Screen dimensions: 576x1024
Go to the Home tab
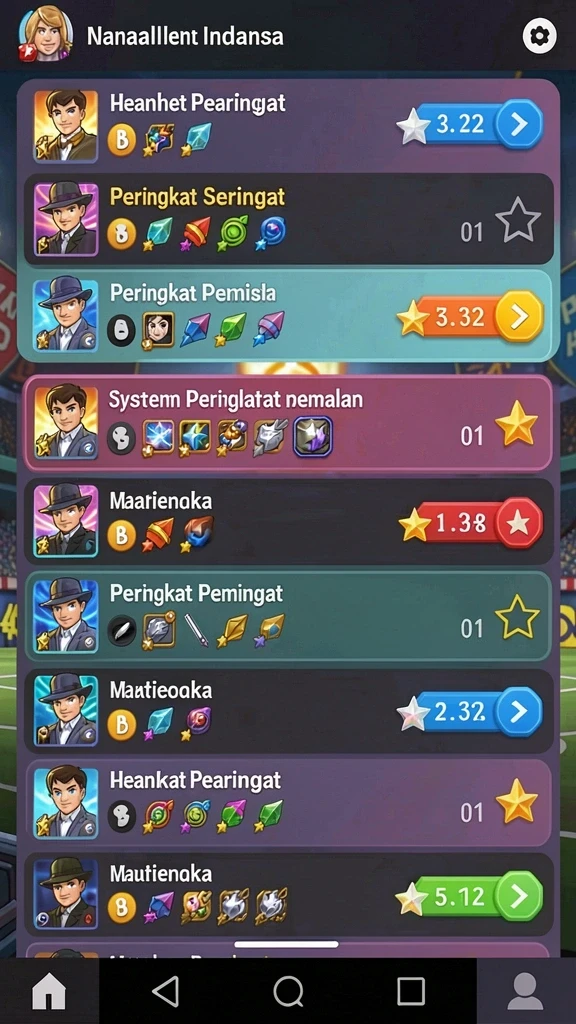click(x=49, y=992)
